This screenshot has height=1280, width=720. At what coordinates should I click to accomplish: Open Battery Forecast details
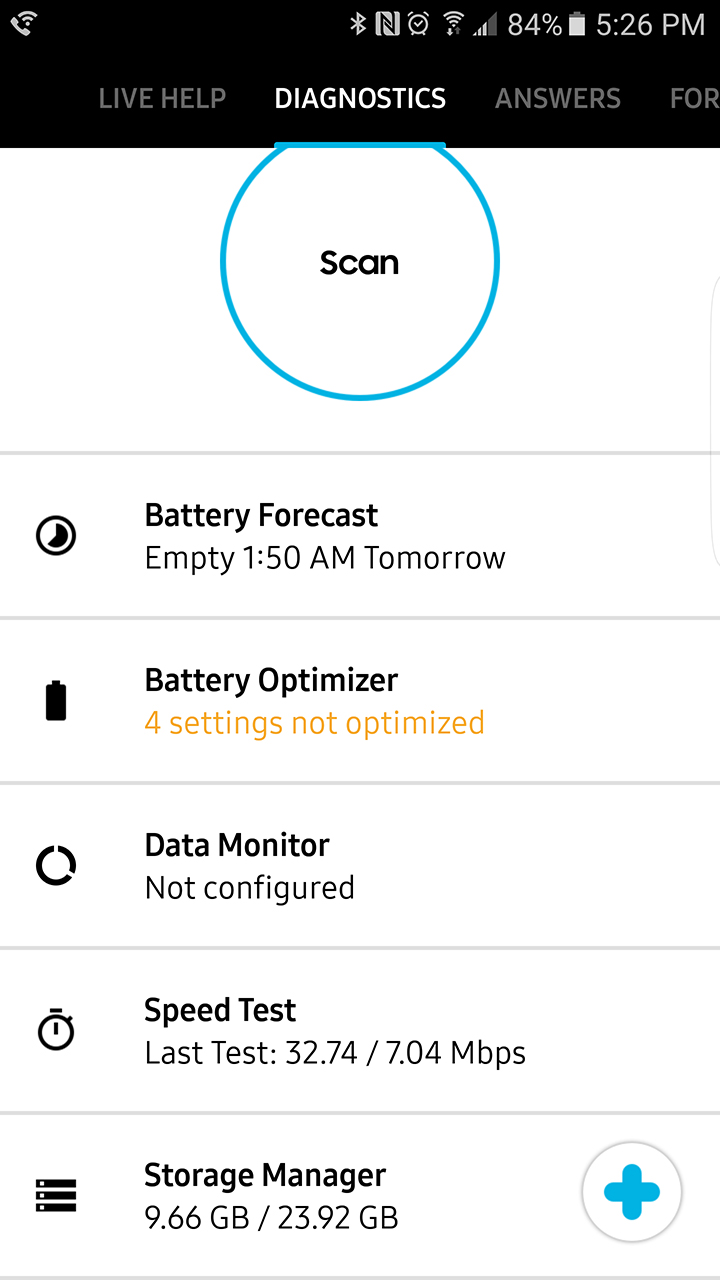(325, 536)
